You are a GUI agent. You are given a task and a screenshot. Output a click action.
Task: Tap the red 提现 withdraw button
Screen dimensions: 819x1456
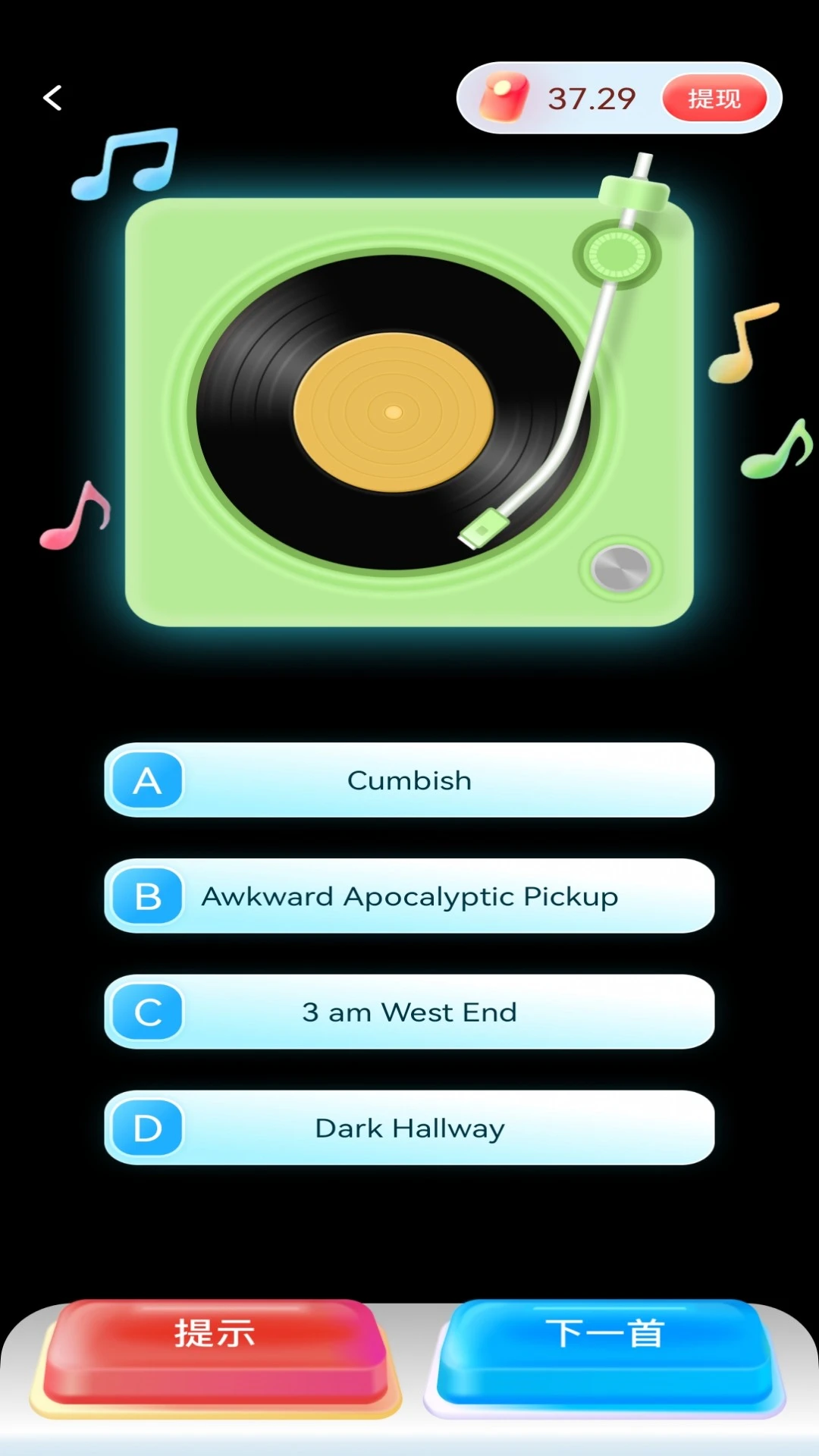coord(714,99)
